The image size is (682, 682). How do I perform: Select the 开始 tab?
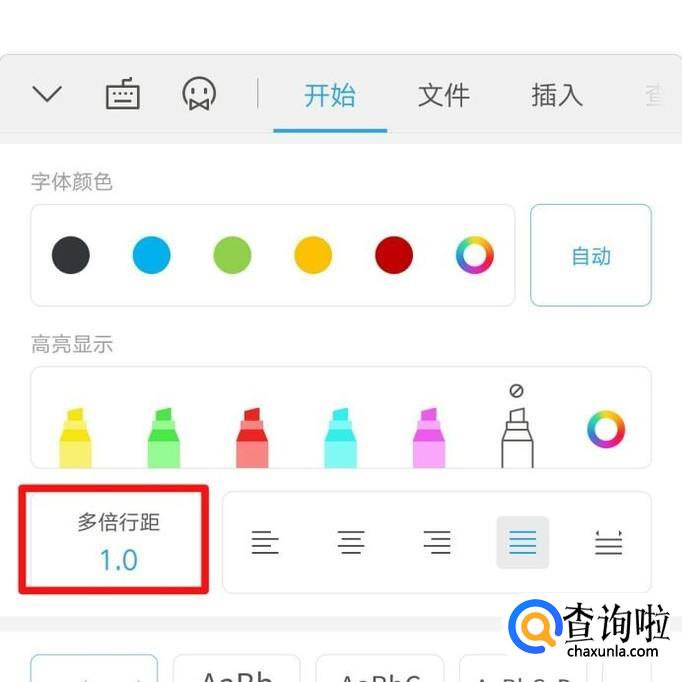tap(330, 96)
